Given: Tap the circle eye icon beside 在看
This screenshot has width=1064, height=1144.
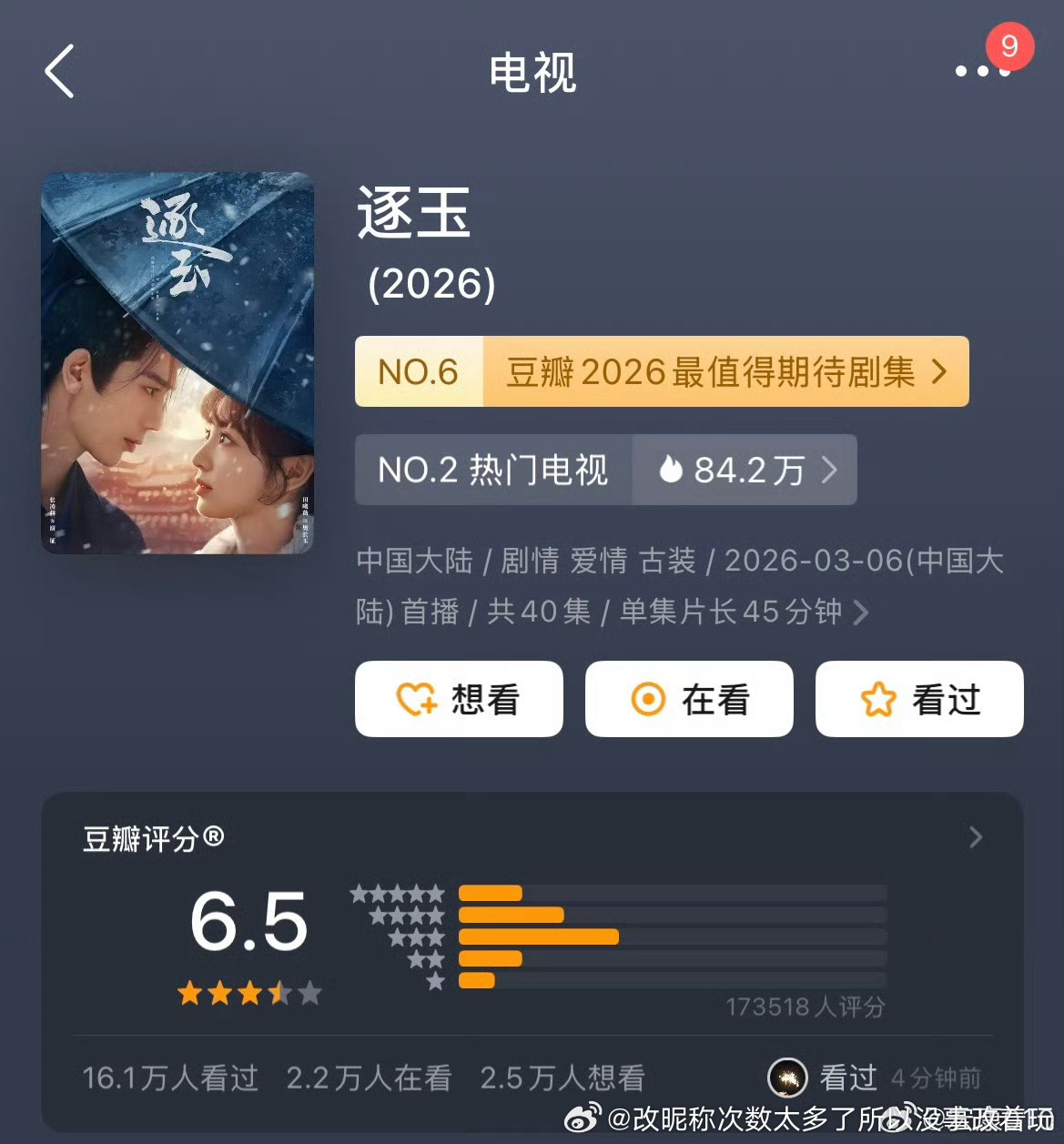Looking at the screenshot, I should tap(648, 699).
